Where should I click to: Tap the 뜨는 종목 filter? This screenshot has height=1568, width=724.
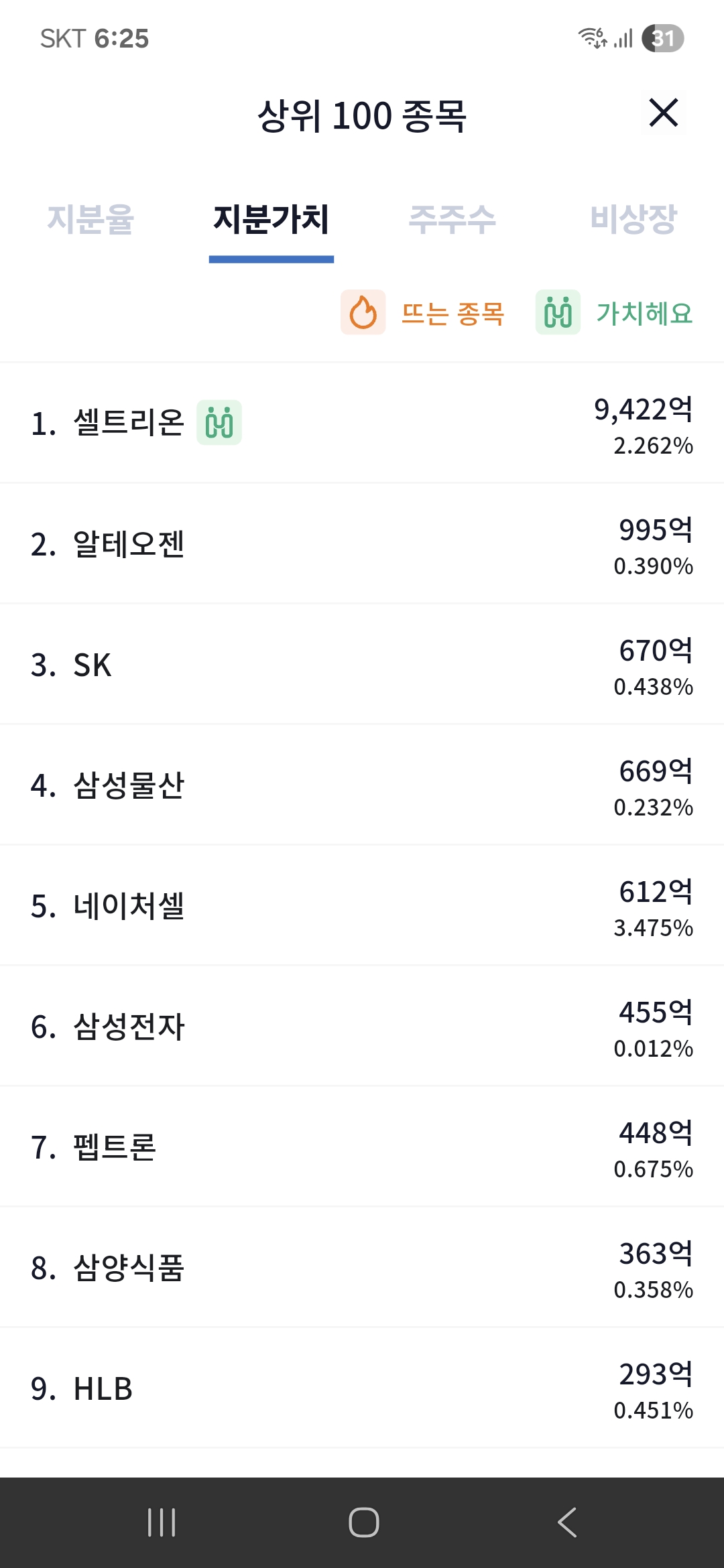point(423,312)
